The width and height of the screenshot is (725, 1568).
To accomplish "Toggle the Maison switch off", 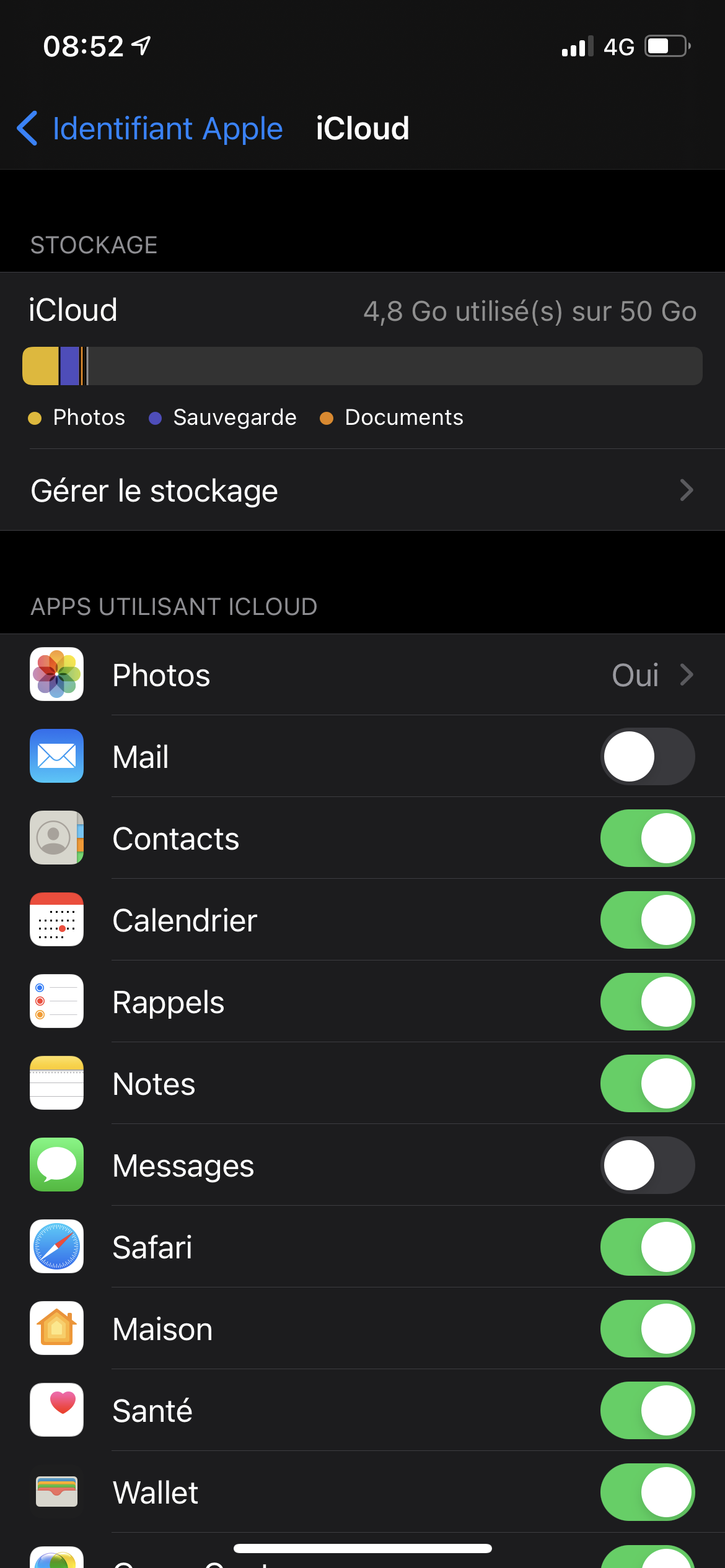I will tap(647, 1329).
